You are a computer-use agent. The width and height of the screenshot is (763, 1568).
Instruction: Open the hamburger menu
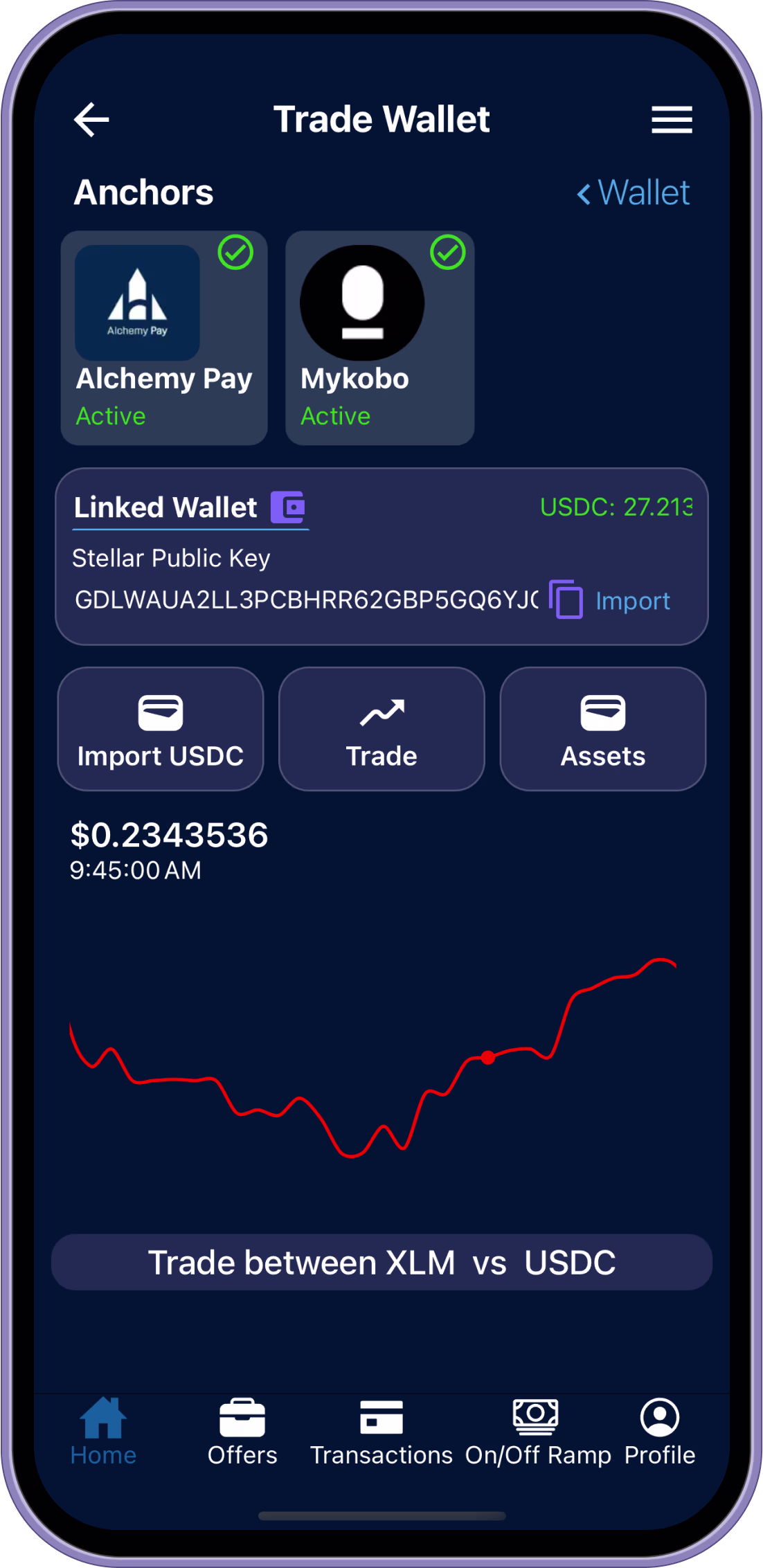click(671, 120)
